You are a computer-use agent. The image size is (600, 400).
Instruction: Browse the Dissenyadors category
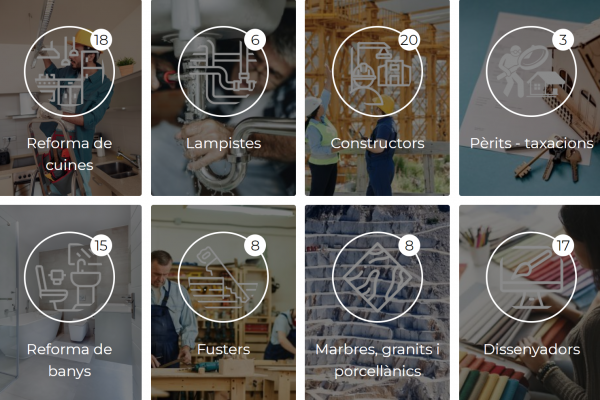point(530,300)
